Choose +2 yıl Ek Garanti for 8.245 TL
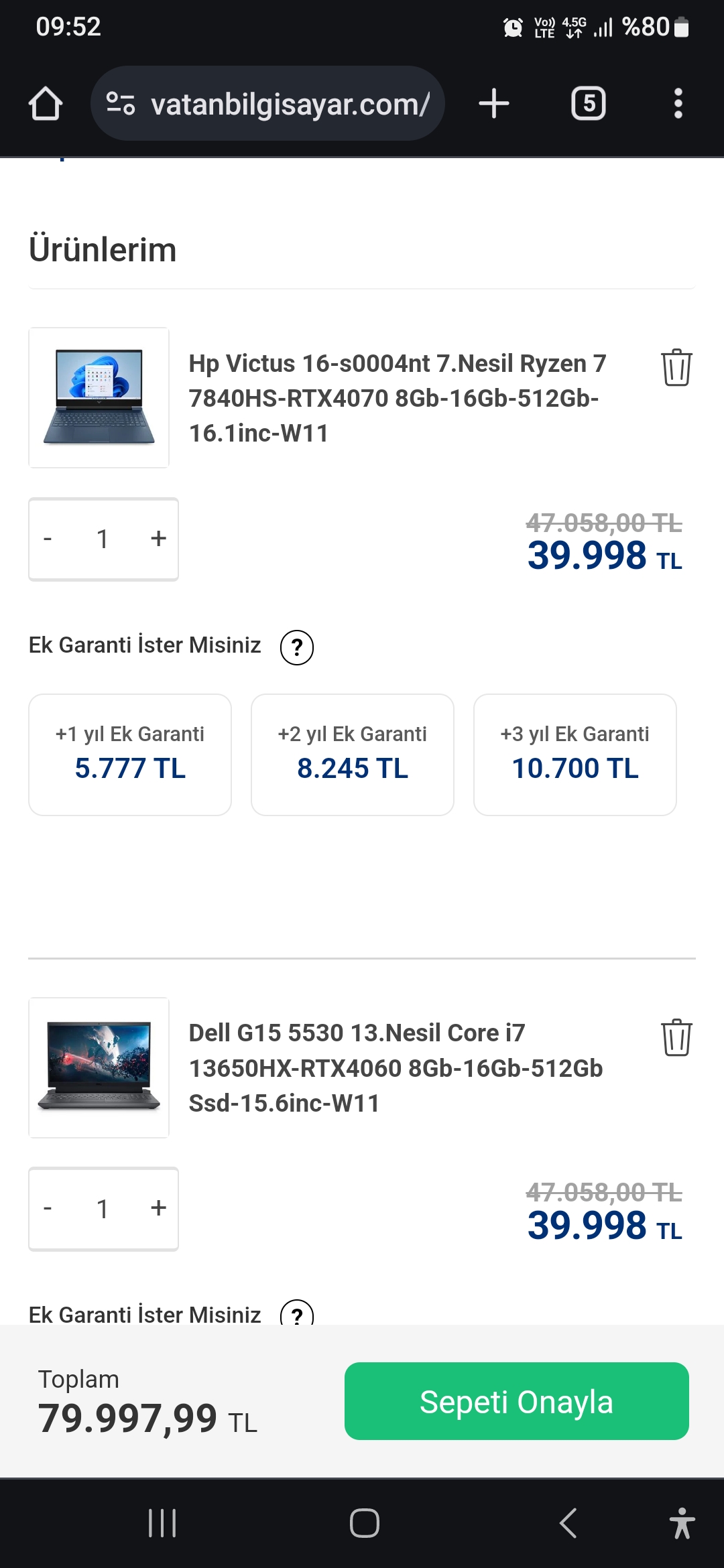Screen dimensions: 724x1568 (353, 755)
